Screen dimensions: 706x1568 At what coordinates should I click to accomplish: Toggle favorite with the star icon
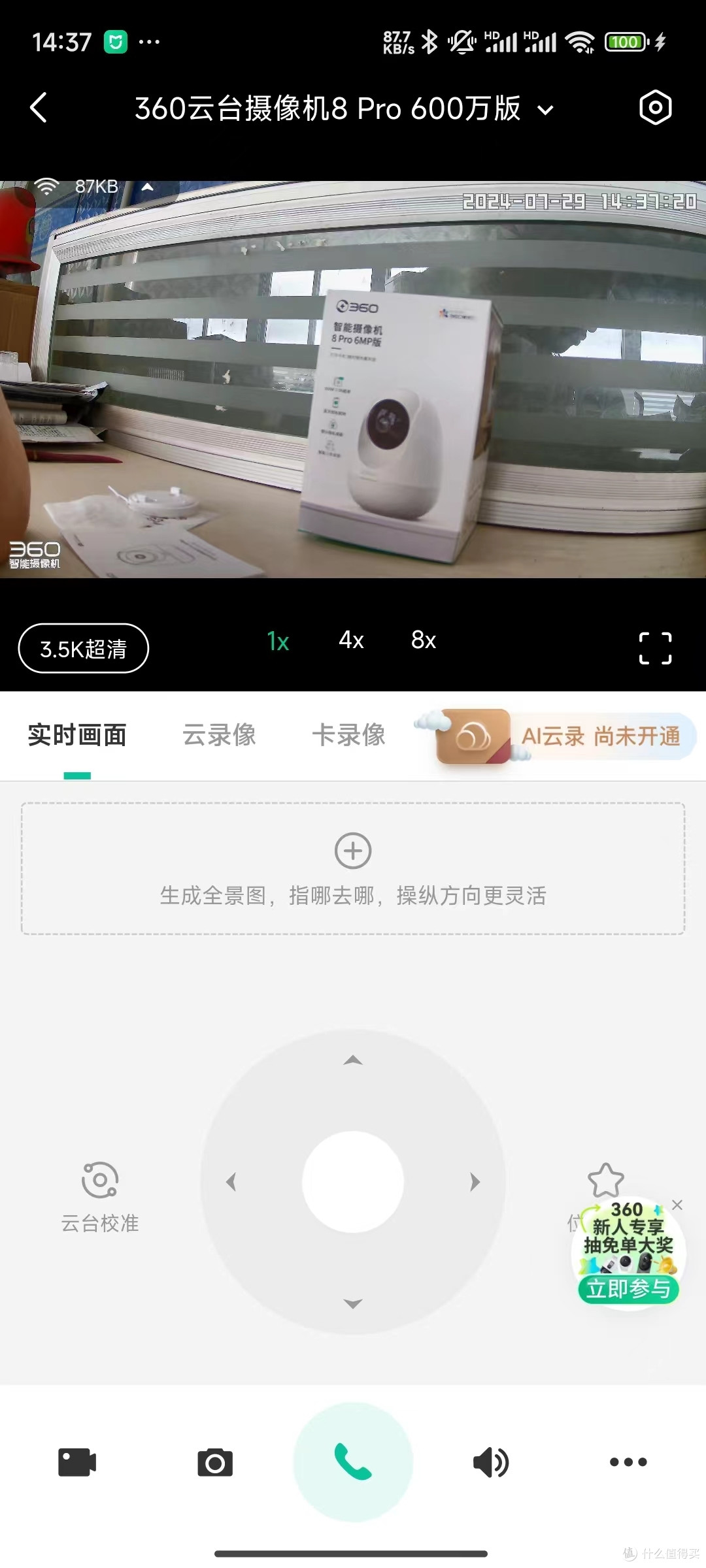[x=607, y=1179]
